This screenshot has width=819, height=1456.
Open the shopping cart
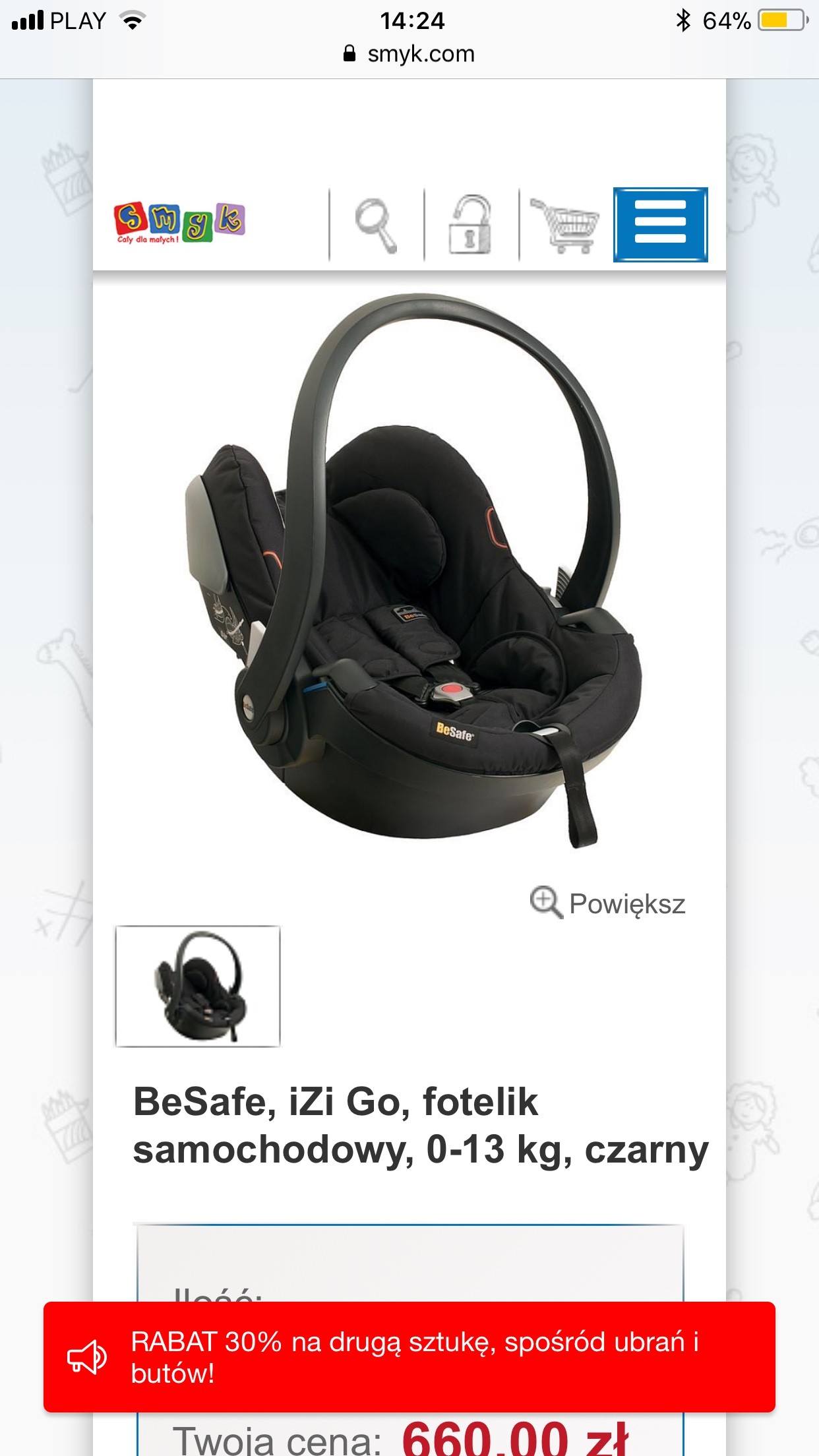pos(565,225)
